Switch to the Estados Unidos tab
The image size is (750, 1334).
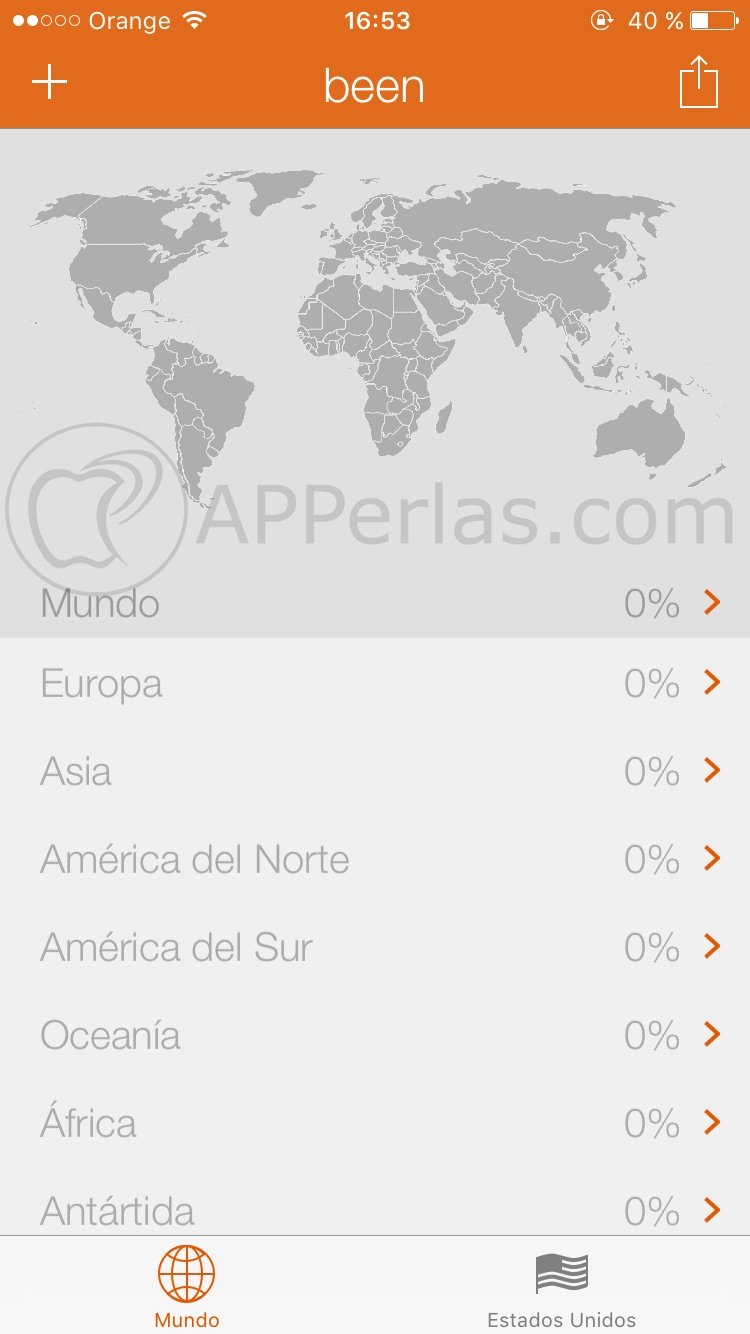pyautogui.click(x=561, y=1289)
